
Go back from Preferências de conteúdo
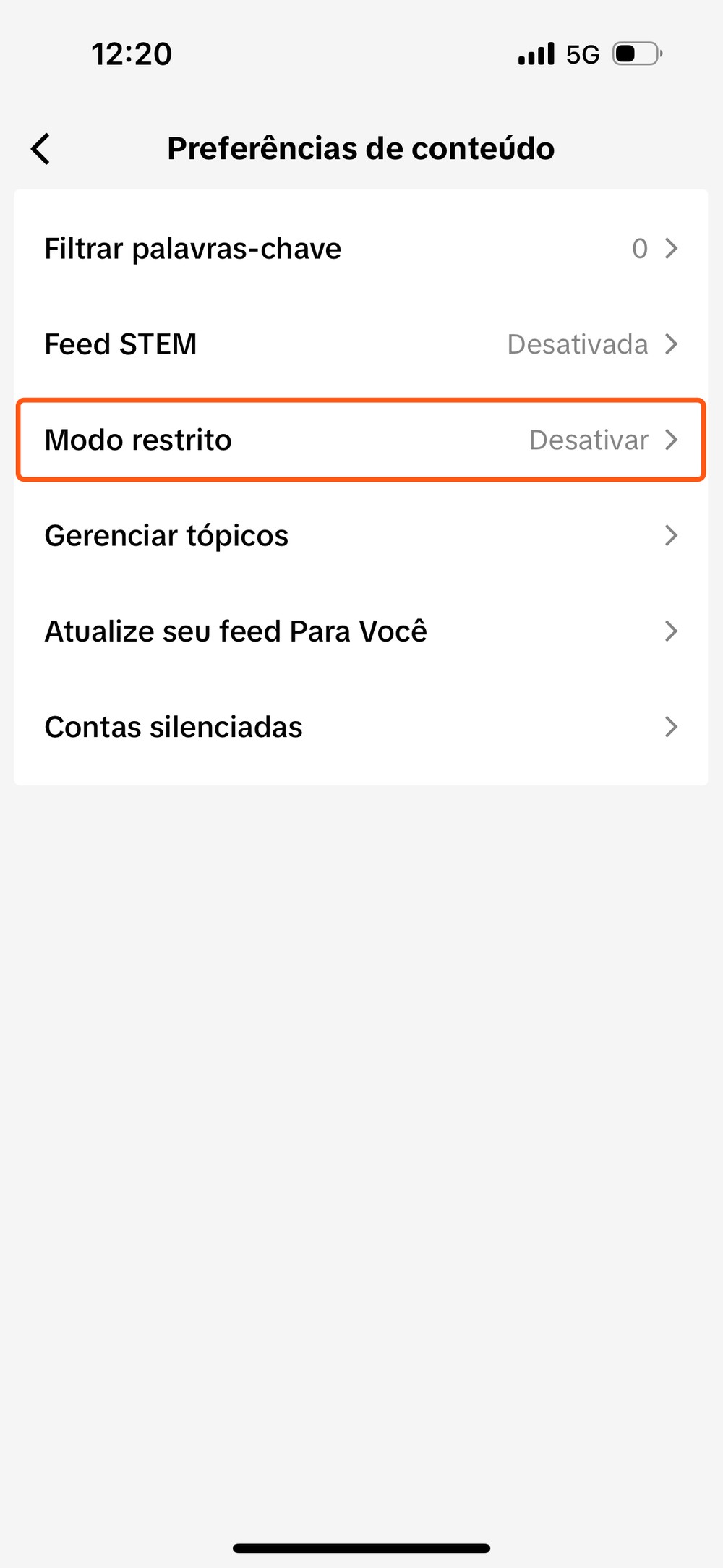(x=41, y=149)
